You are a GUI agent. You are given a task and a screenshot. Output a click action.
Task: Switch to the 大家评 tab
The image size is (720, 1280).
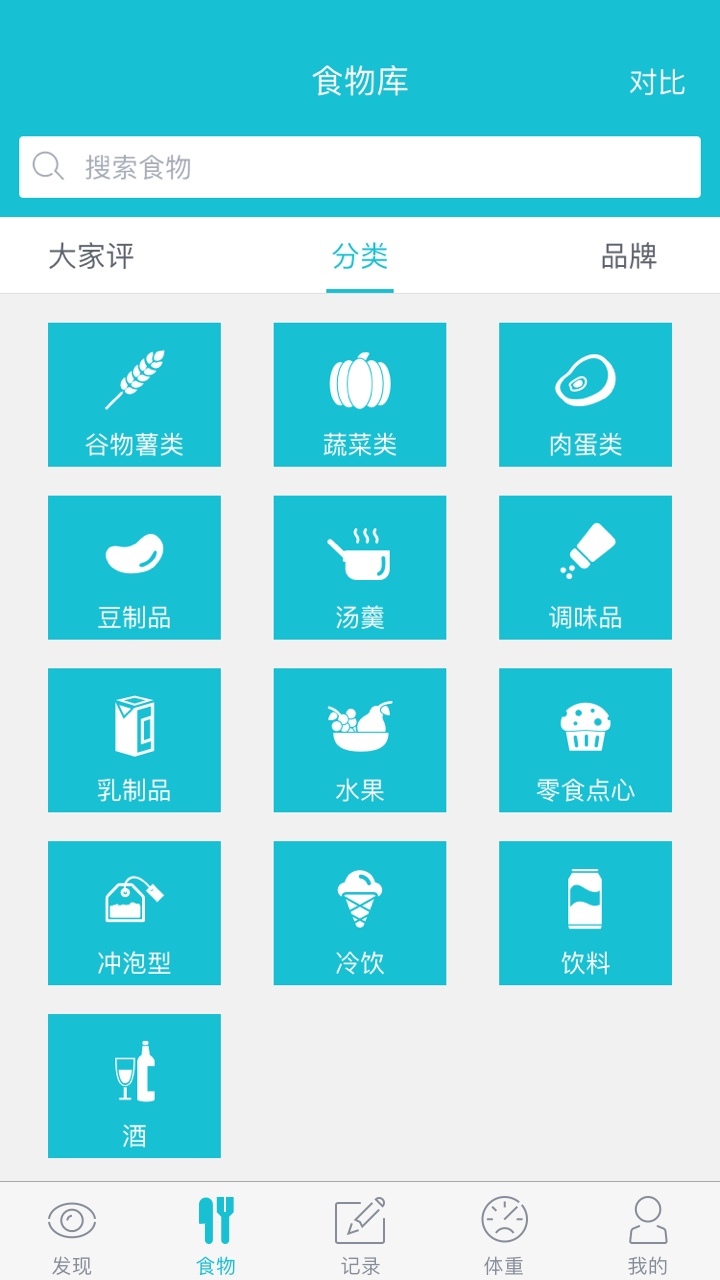(x=88, y=256)
